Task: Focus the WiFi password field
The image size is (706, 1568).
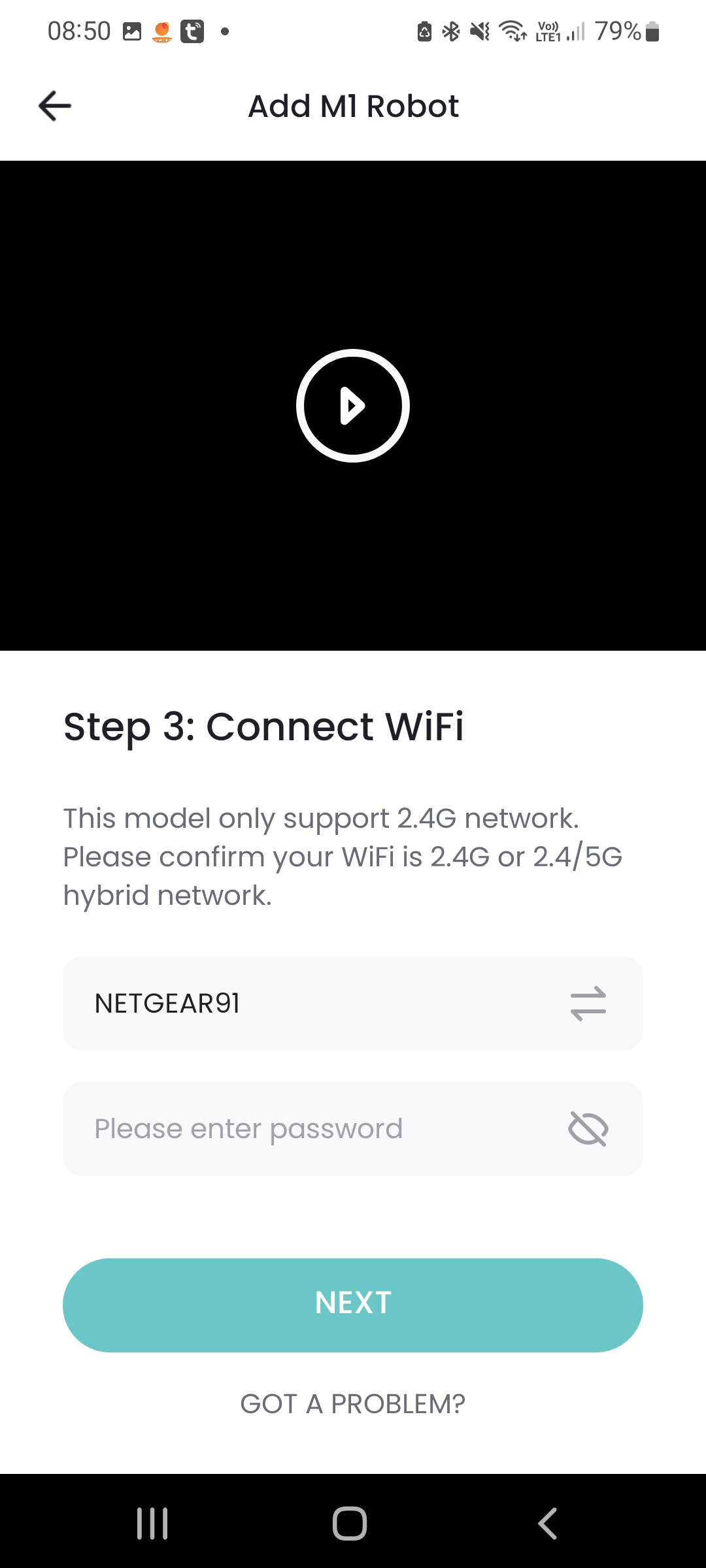Action: coord(314,1129)
